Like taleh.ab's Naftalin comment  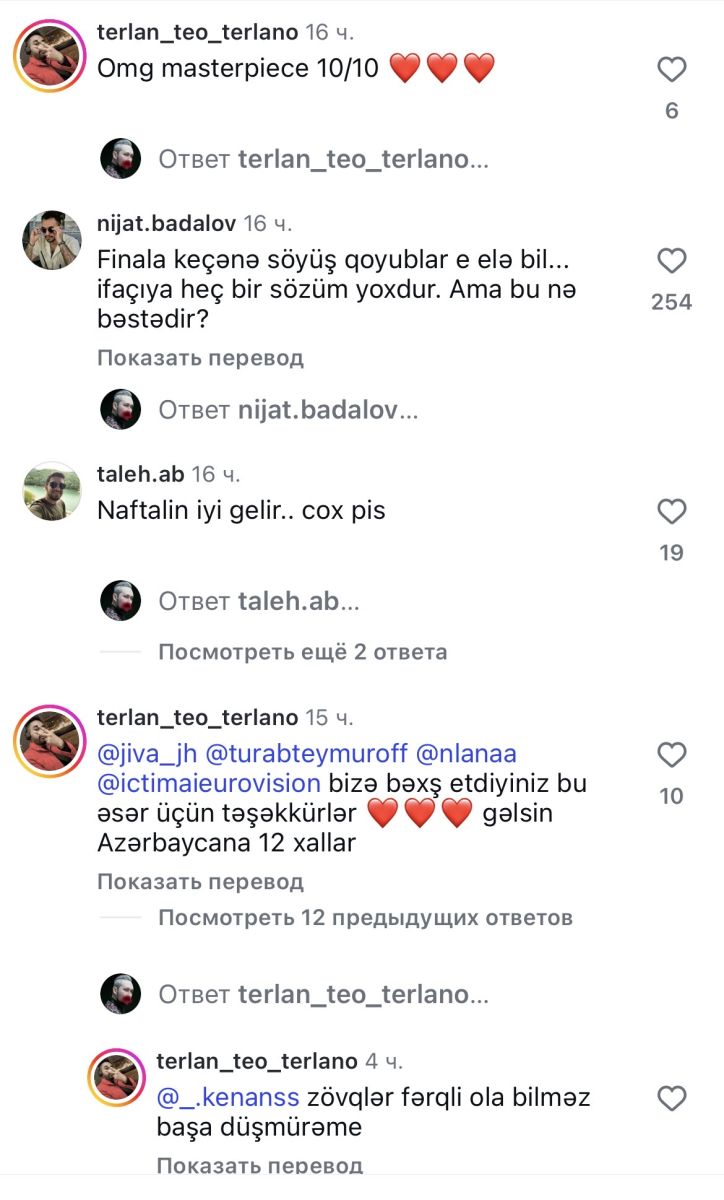tap(672, 512)
